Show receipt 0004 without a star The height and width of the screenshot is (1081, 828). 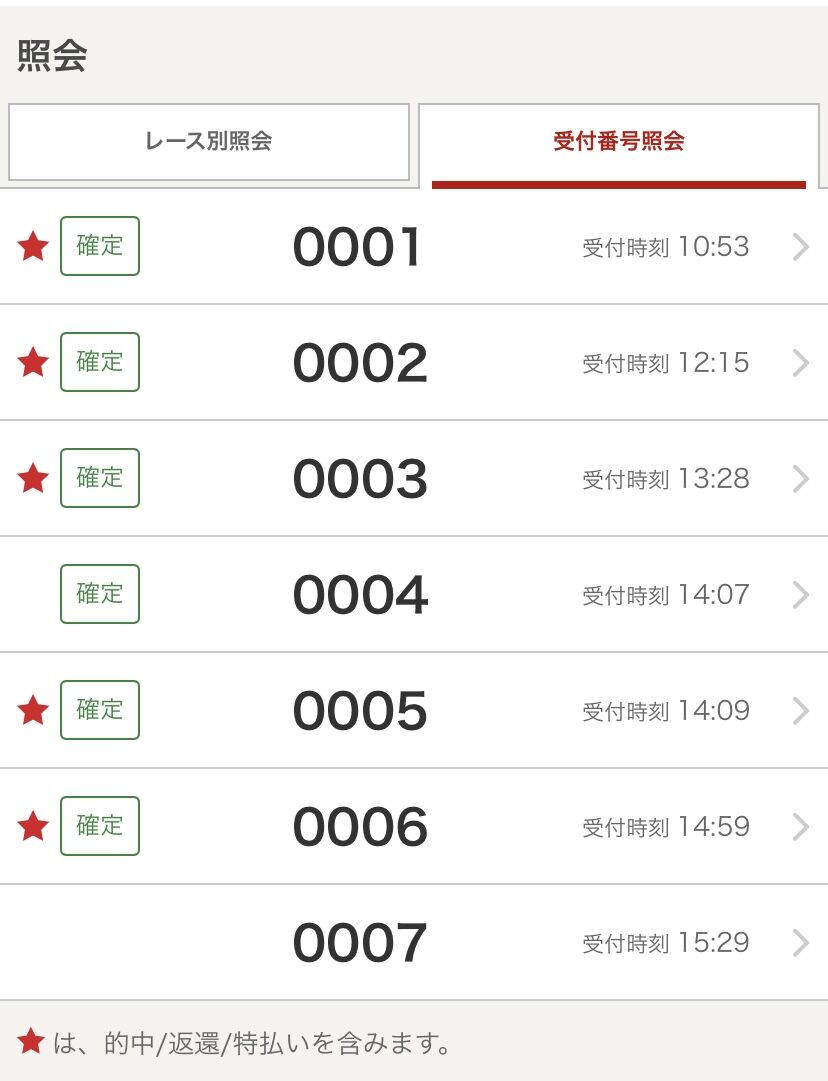point(414,595)
